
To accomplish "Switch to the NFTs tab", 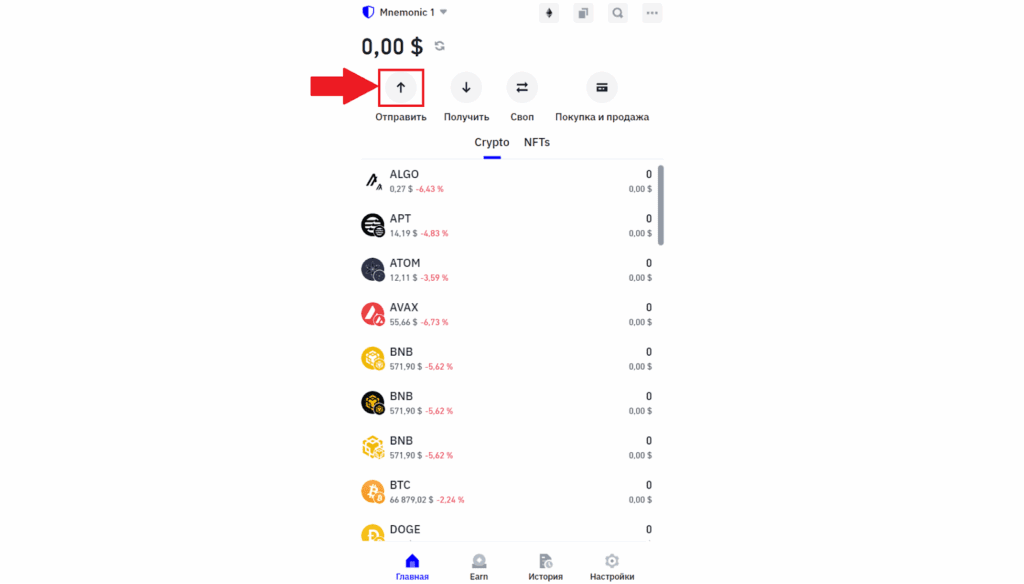I will [537, 143].
